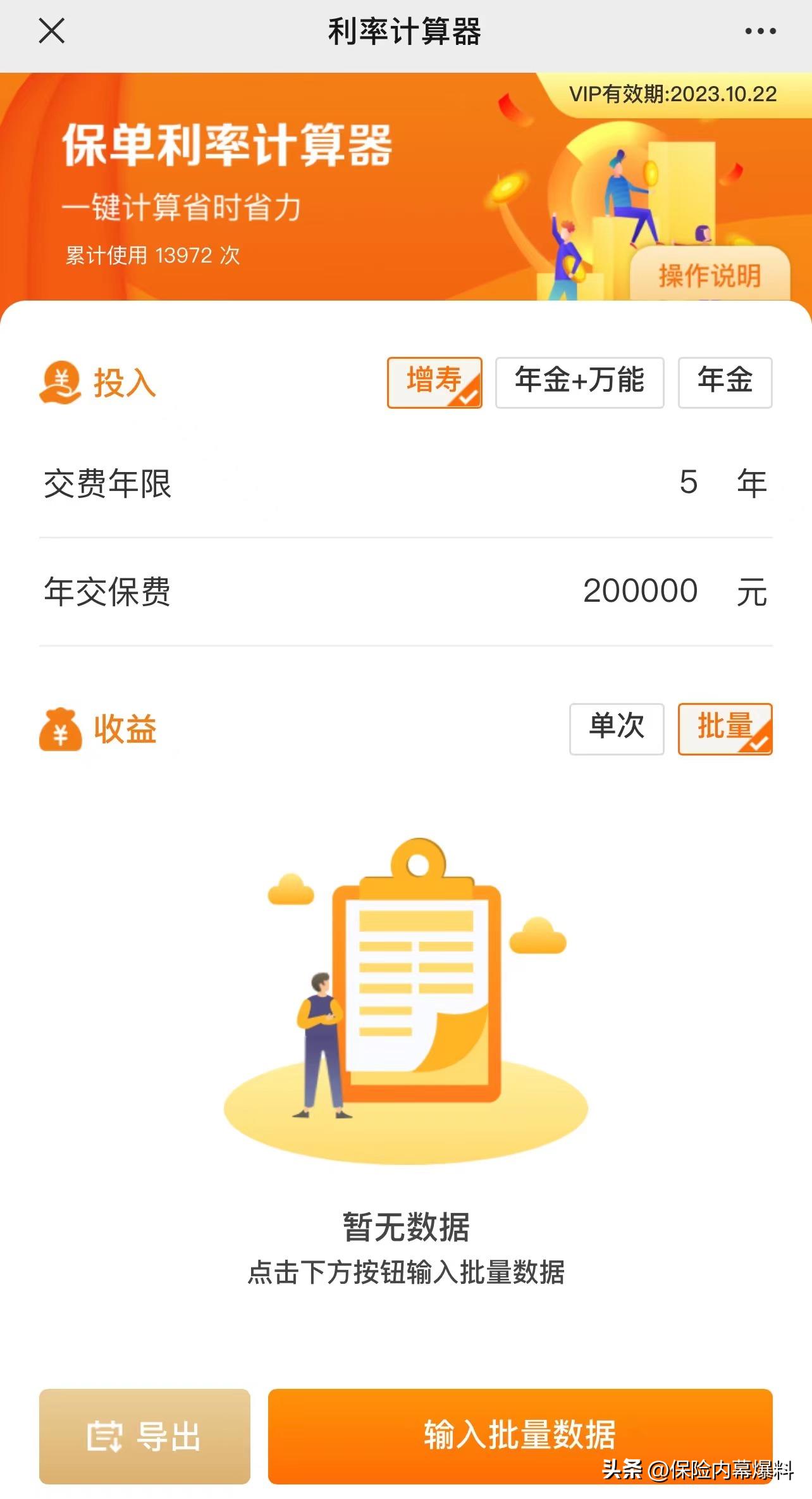The width and height of the screenshot is (812, 1499).
Task: Select the 年金 option
Action: tap(725, 383)
